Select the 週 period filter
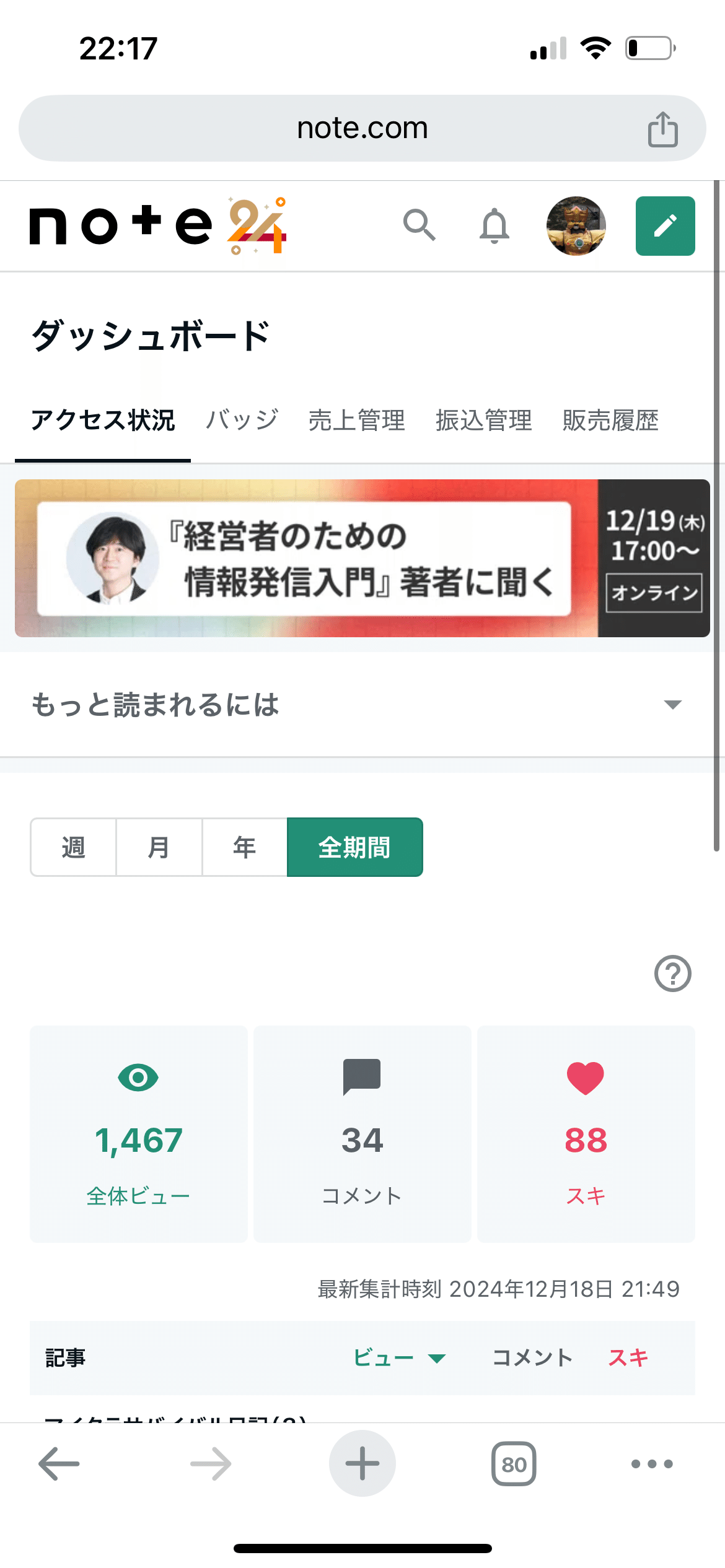 pyautogui.click(x=72, y=847)
